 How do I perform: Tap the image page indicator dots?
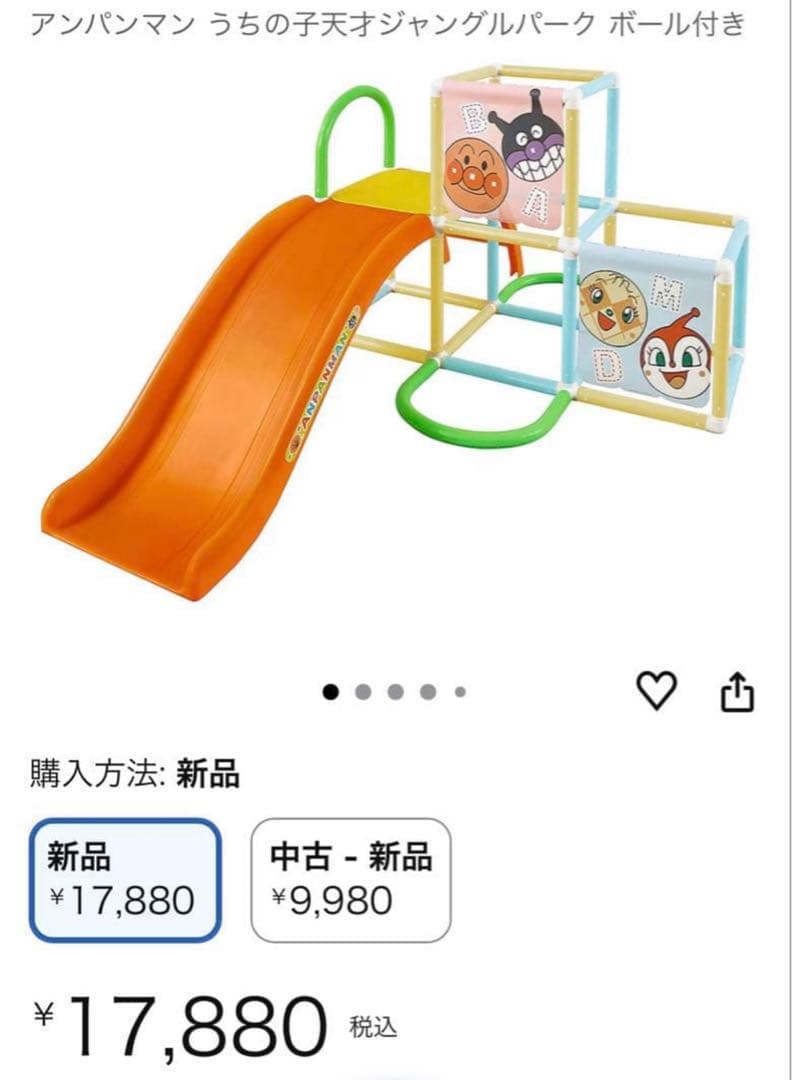tap(395, 691)
